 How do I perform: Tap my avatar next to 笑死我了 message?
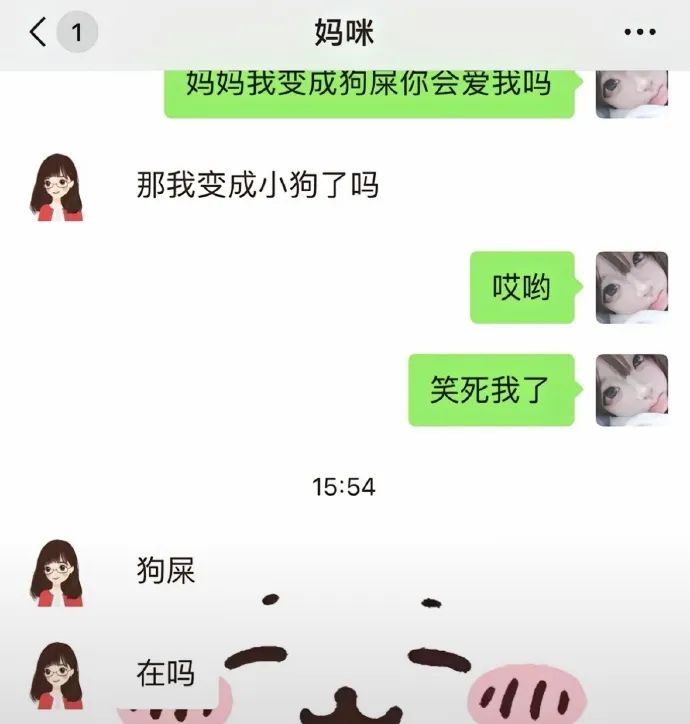click(x=631, y=390)
